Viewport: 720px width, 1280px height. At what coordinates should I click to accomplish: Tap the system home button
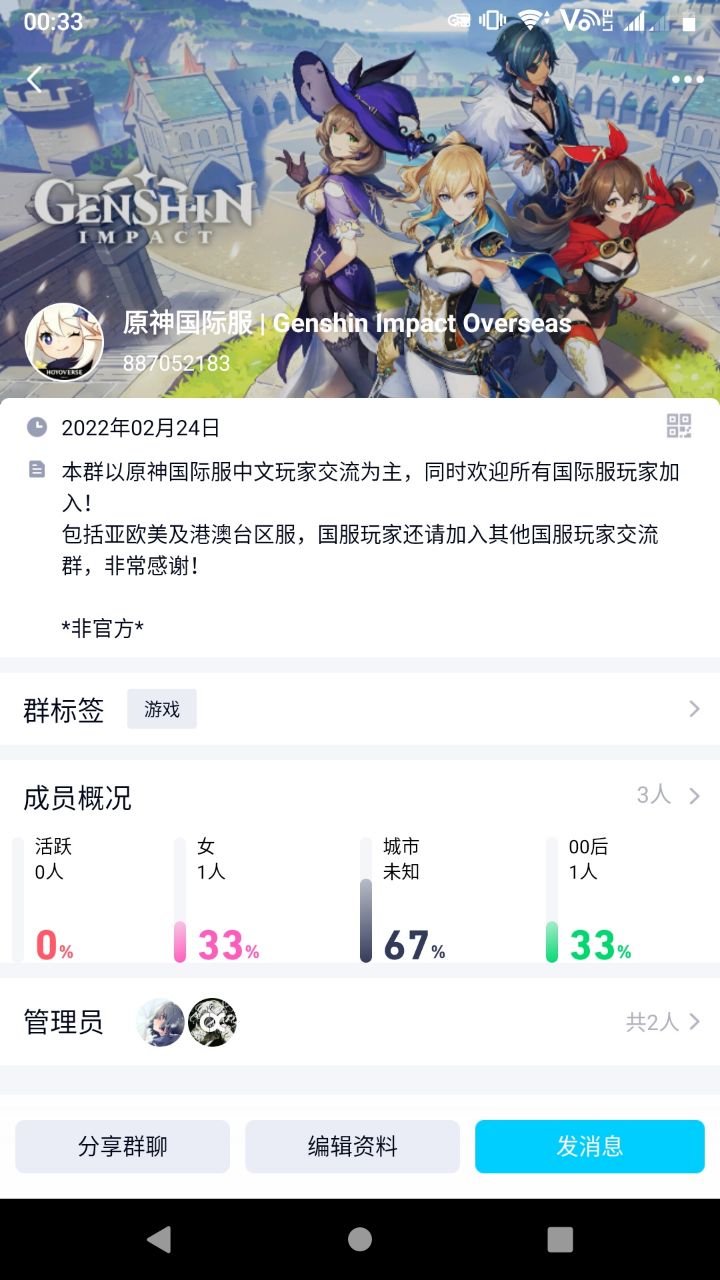360,1240
